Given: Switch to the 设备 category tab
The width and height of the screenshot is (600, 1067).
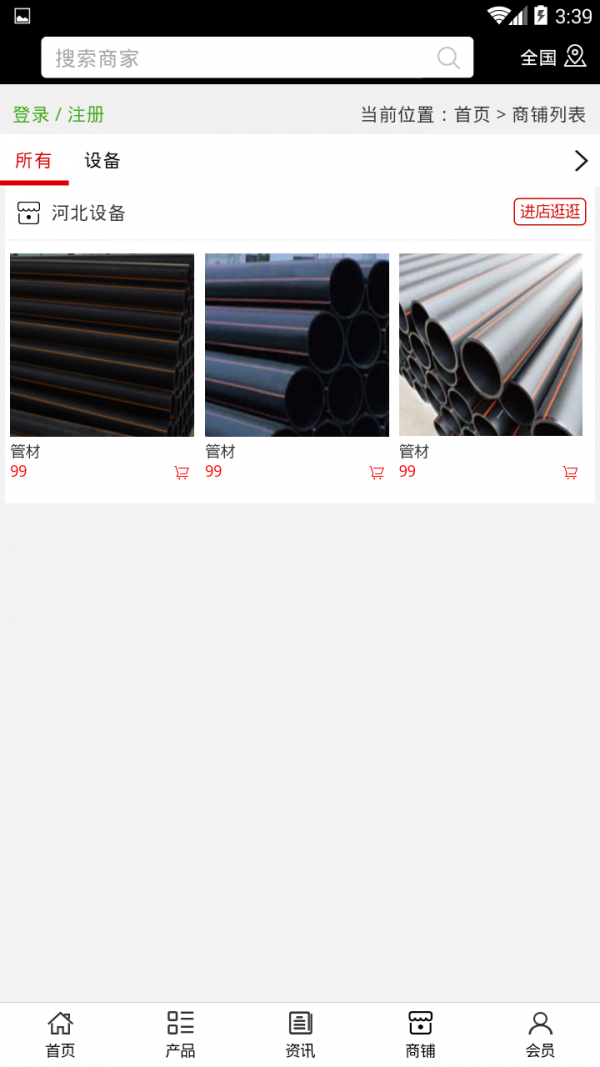Looking at the screenshot, I should tap(102, 161).
